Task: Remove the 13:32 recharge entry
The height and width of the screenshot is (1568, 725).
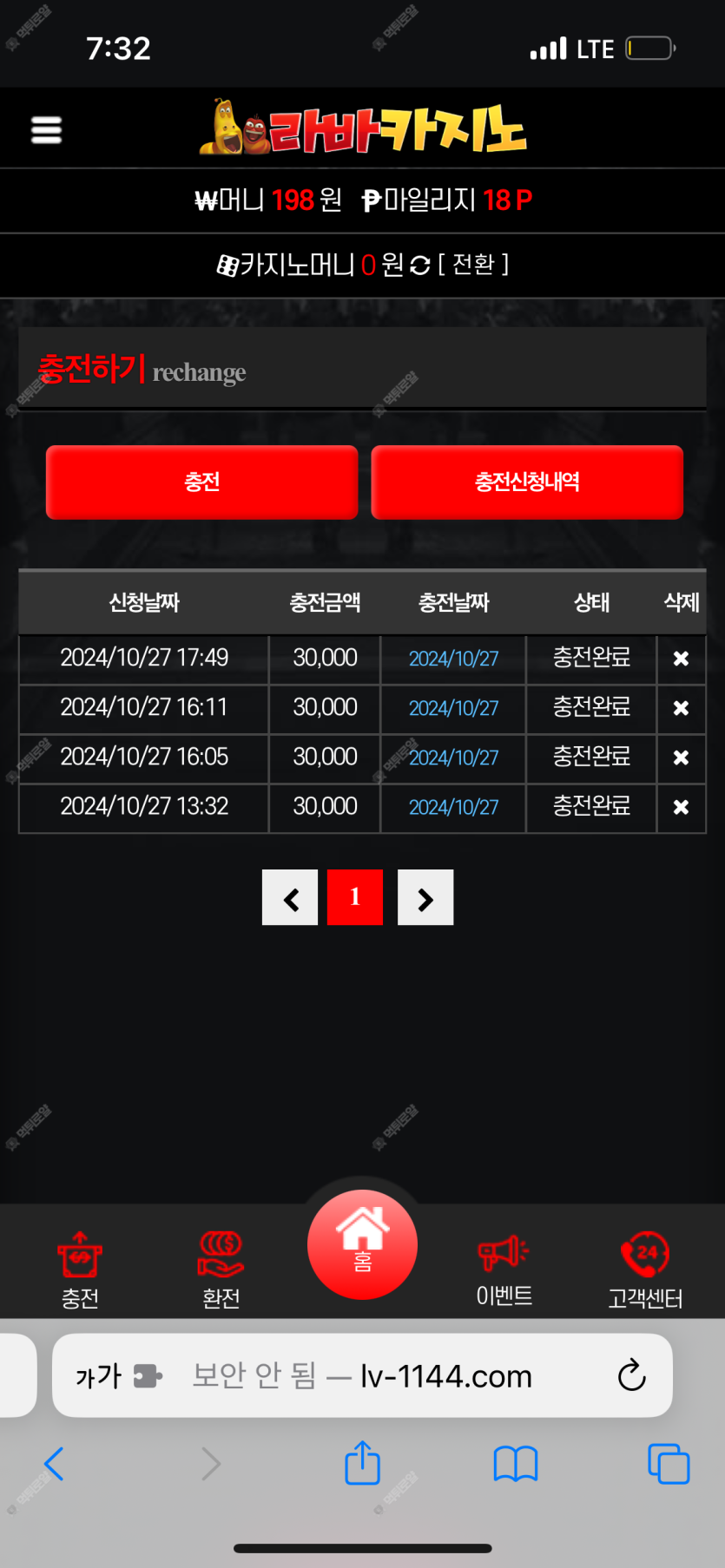Action: point(681,807)
